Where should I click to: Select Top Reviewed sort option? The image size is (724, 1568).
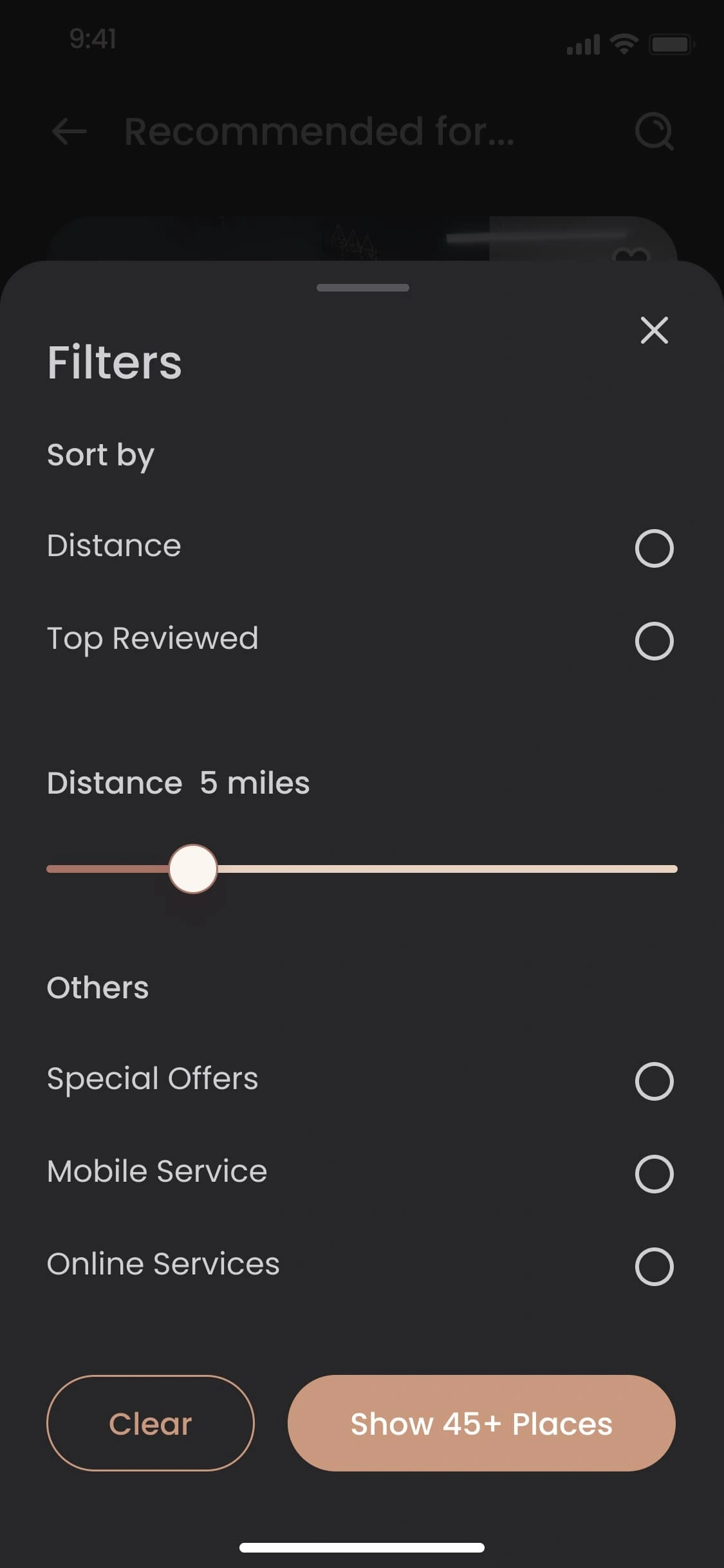click(654, 640)
